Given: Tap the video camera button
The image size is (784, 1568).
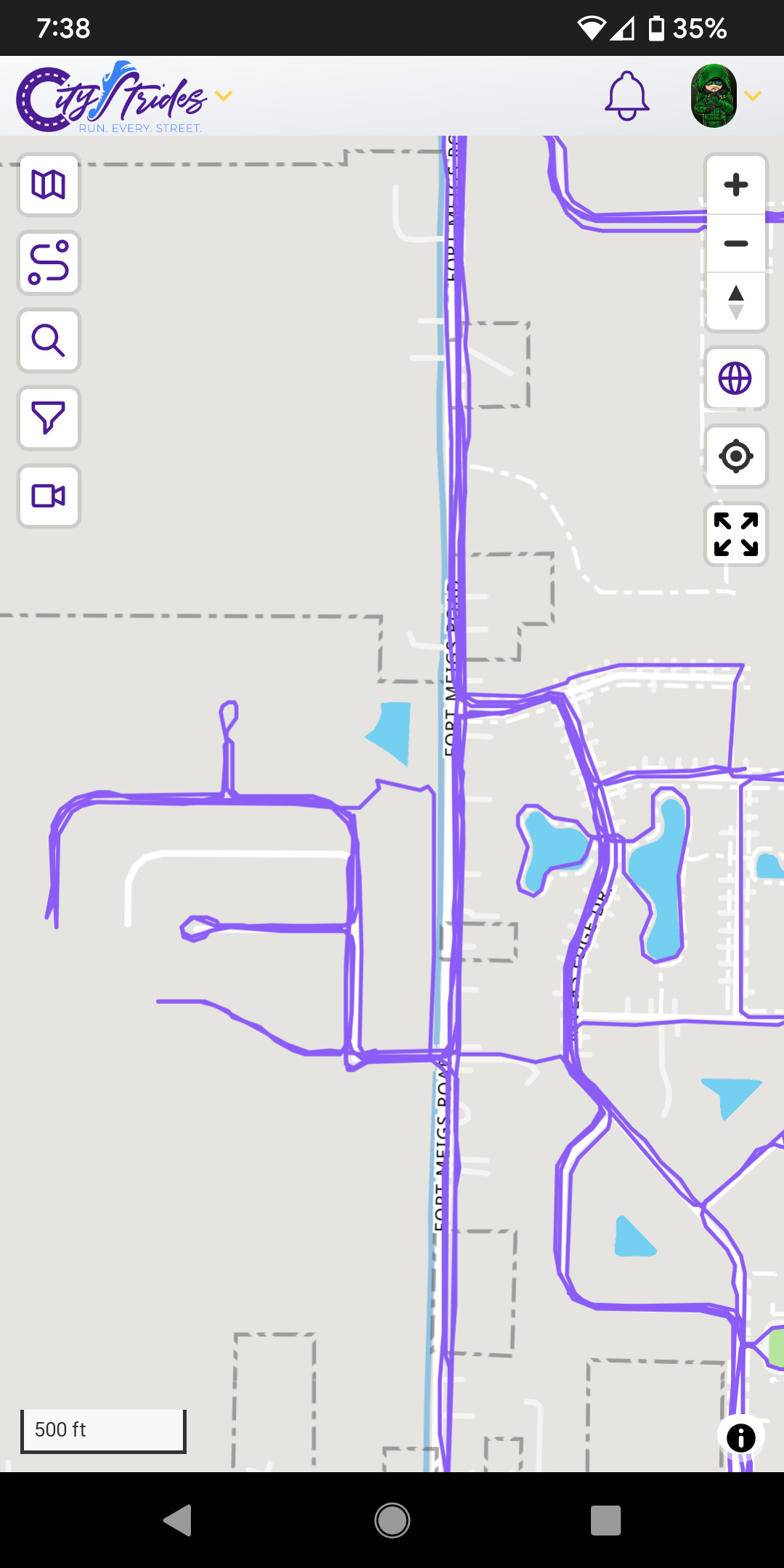Looking at the screenshot, I should pyautogui.click(x=49, y=496).
